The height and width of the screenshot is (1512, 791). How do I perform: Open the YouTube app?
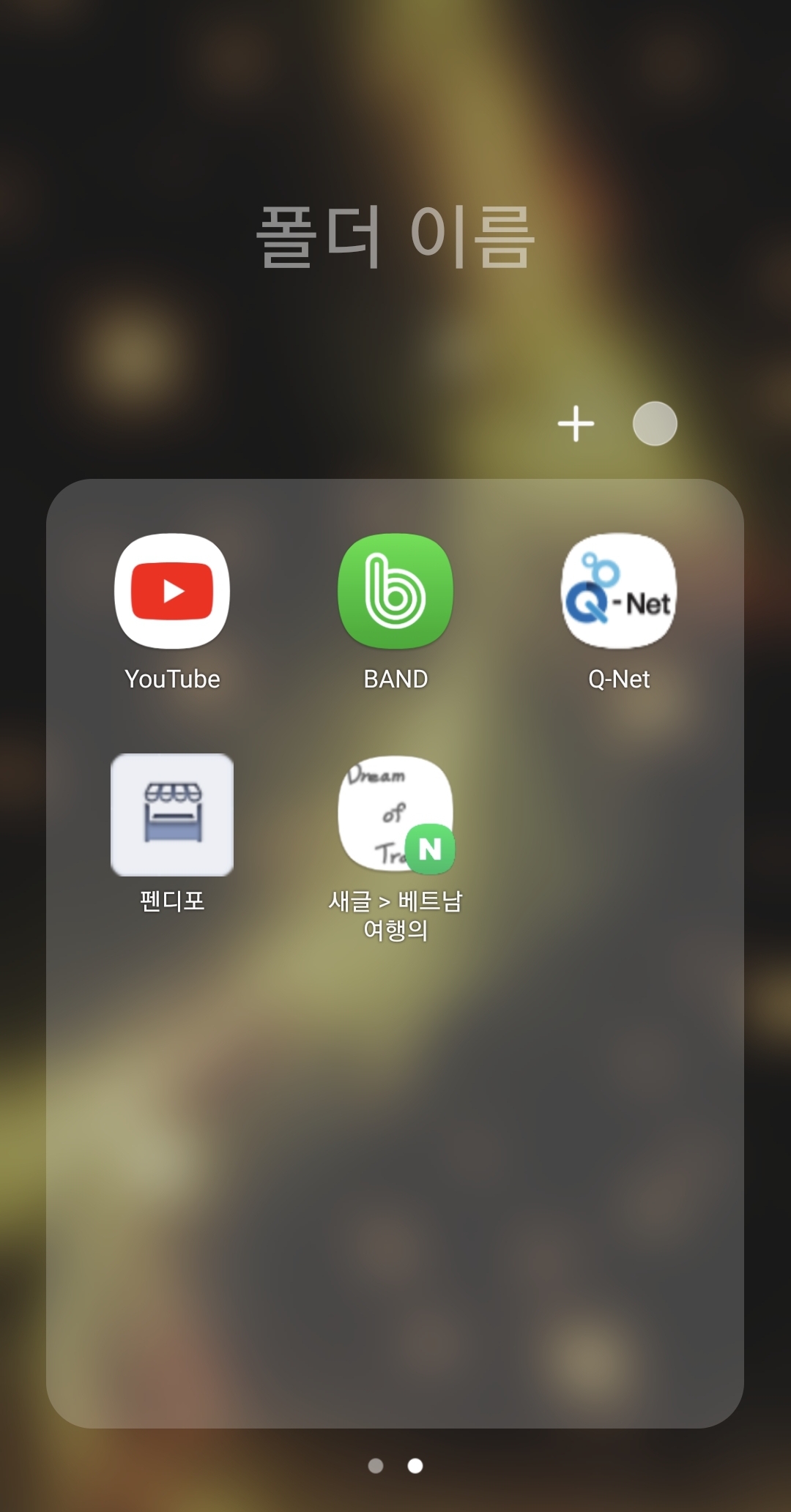coord(172,592)
